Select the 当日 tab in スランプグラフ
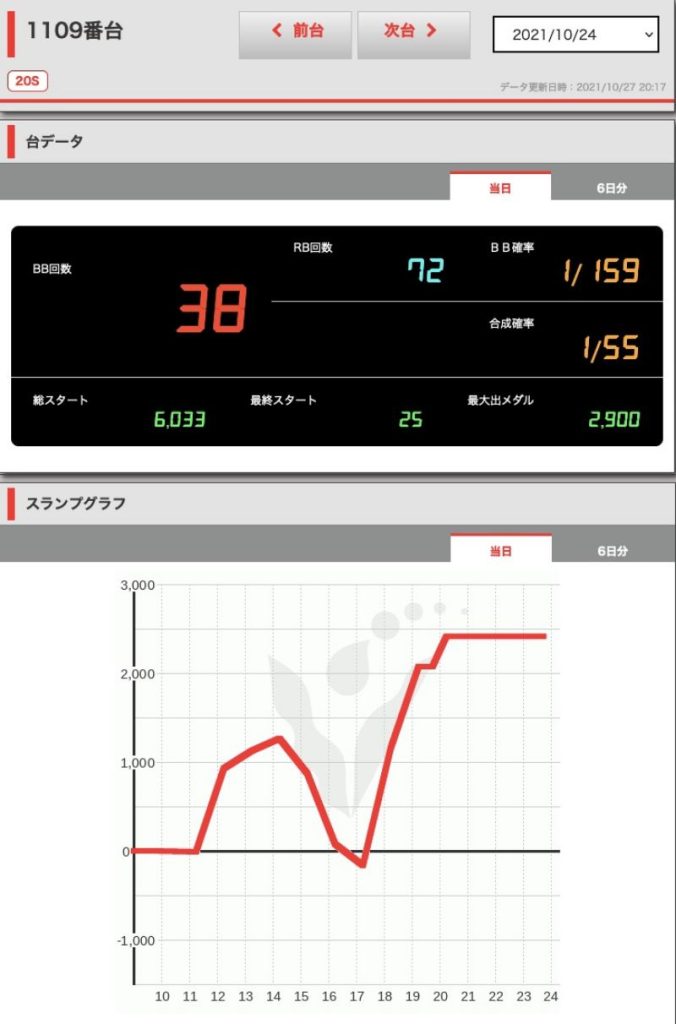Screen dimensions: 676x1024 coord(500,550)
